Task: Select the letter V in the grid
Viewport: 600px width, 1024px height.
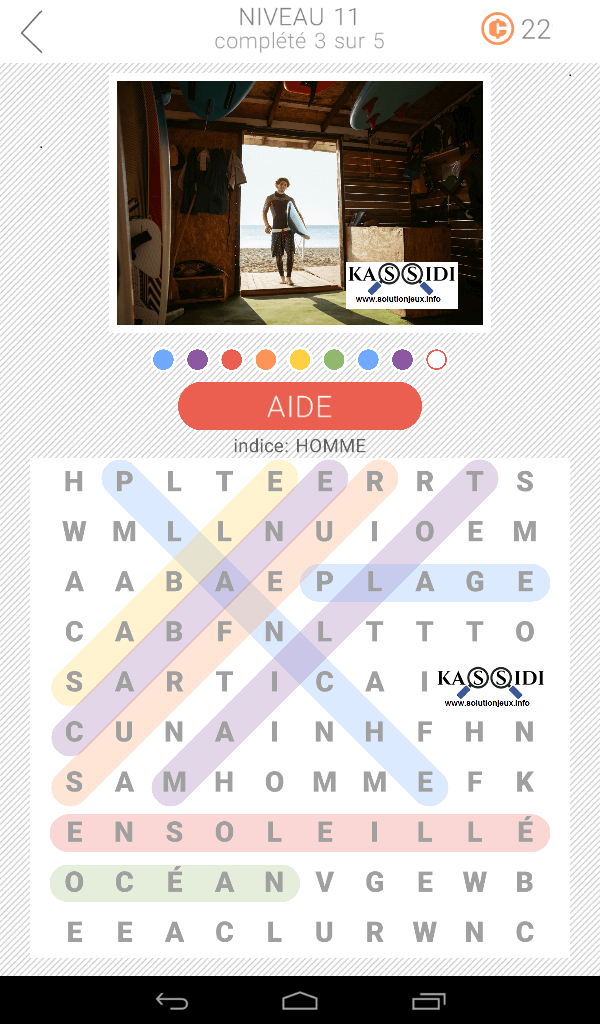Action: point(324,882)
